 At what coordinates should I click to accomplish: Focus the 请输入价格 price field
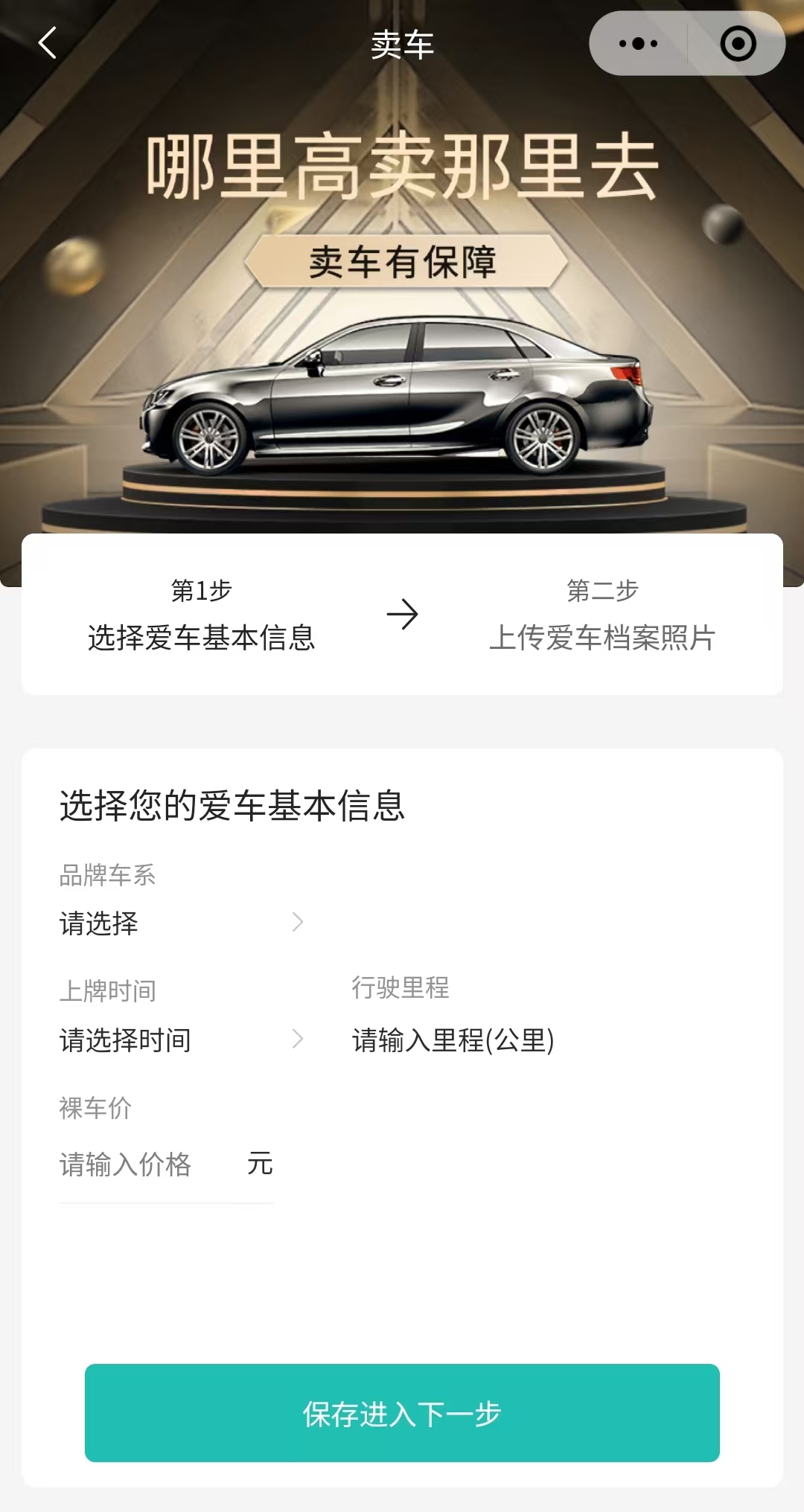click(141, 1165)
